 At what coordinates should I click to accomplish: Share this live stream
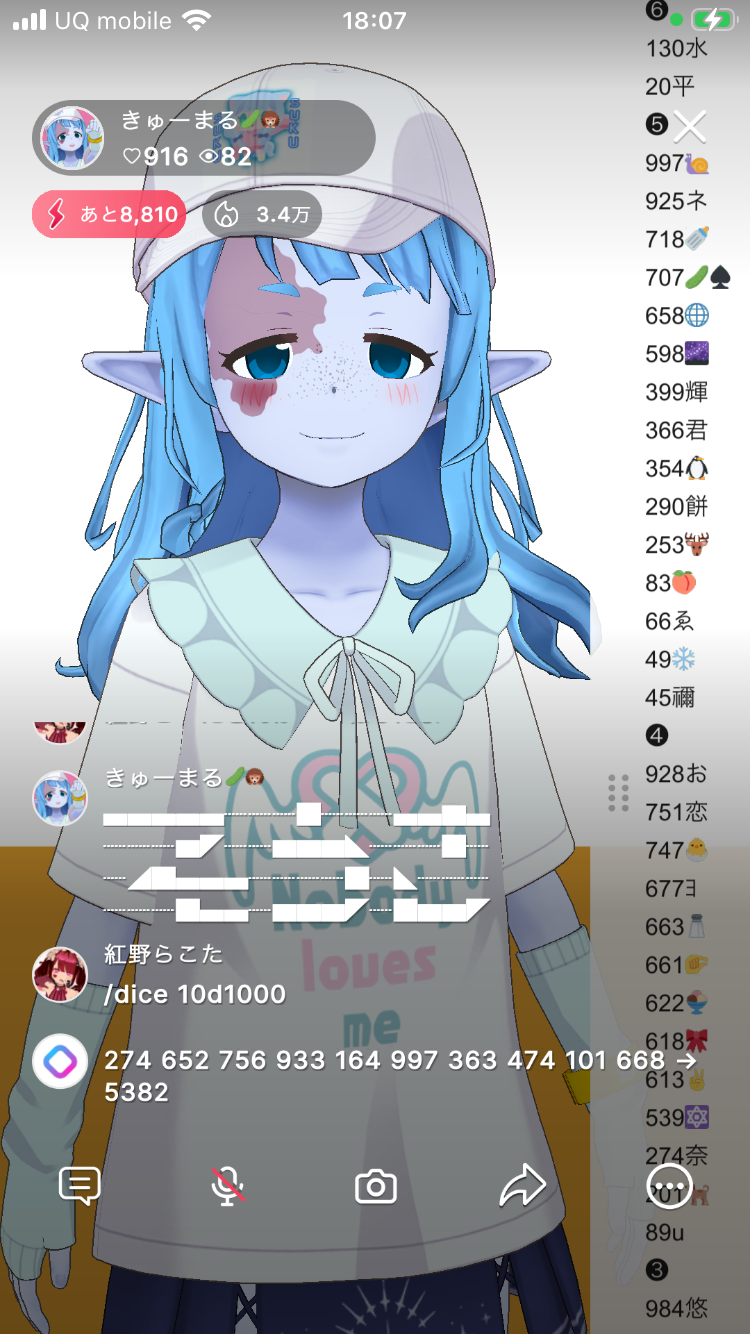coord(522,1186)
